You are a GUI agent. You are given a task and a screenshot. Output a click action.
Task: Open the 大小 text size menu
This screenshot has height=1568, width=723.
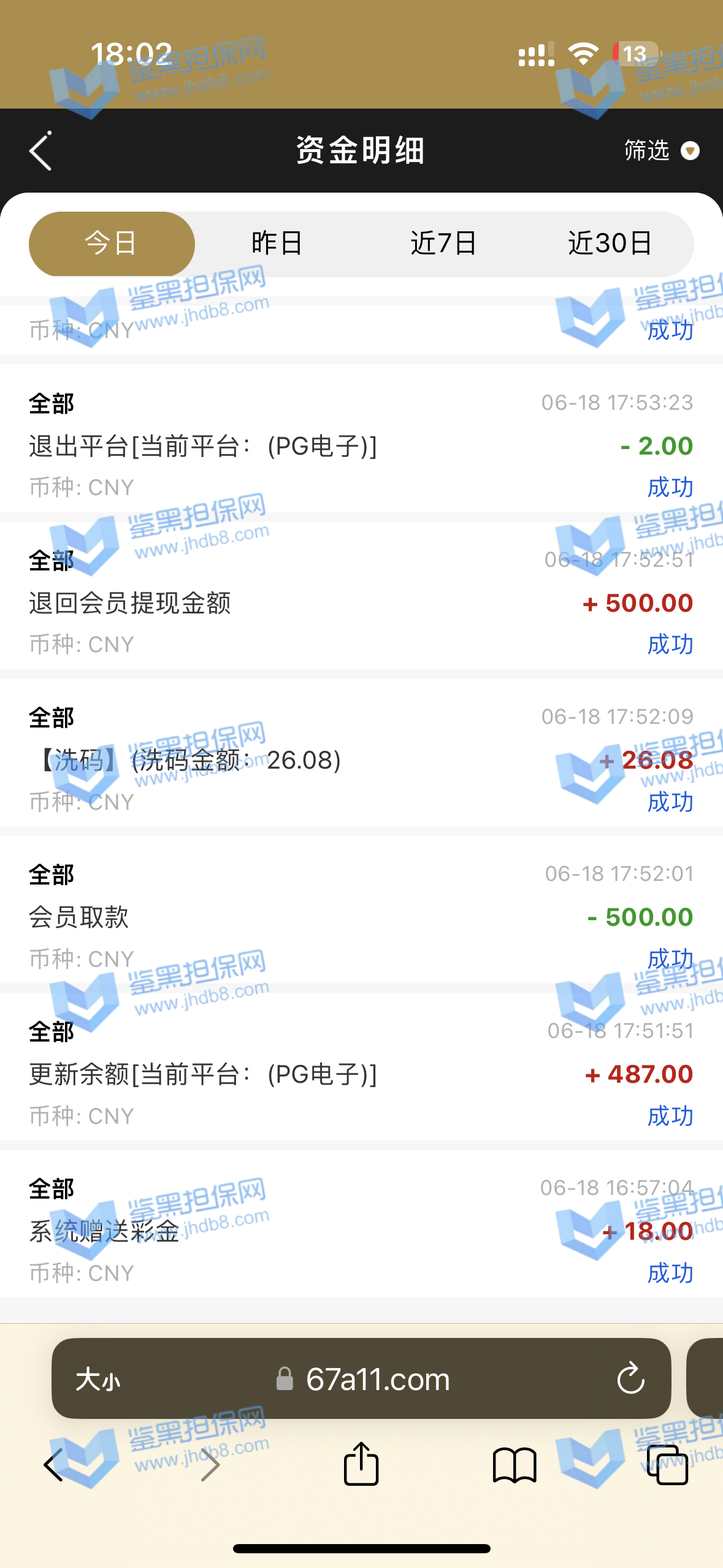pos(98,1379)
